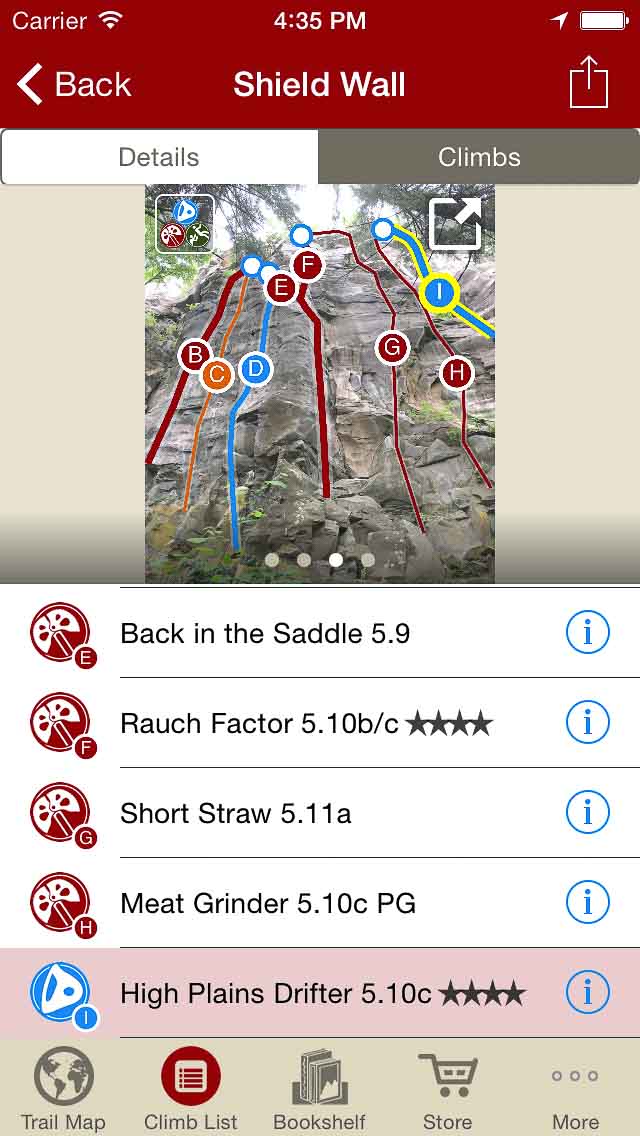Tap the Meat Grinder 5.10c PG row
Screen dimensions: 640x1136
(268, 903)
